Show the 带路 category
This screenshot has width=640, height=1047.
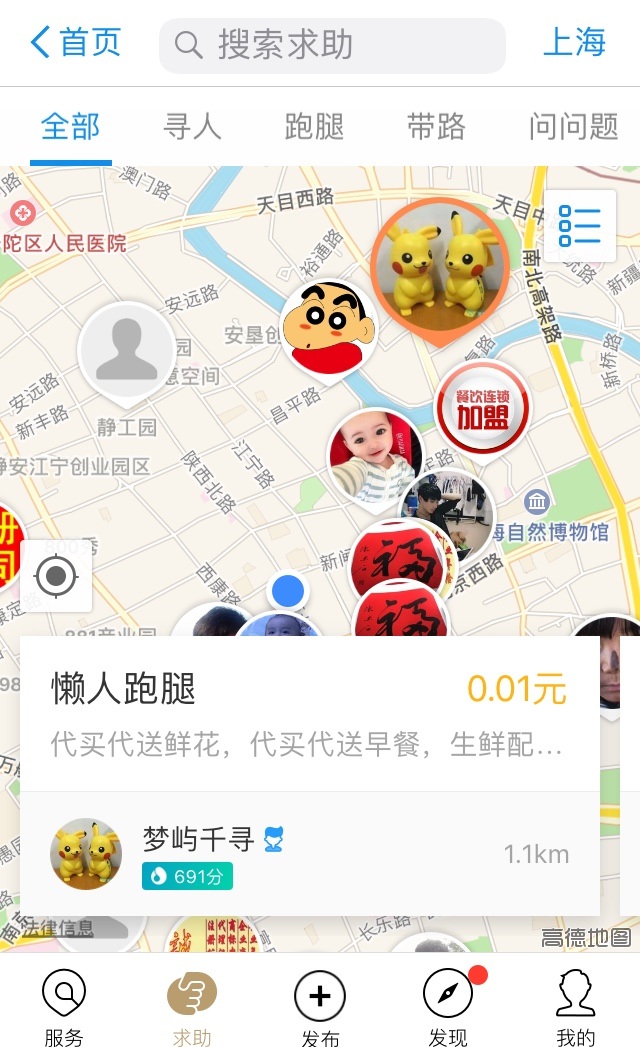tap(436, 127)
